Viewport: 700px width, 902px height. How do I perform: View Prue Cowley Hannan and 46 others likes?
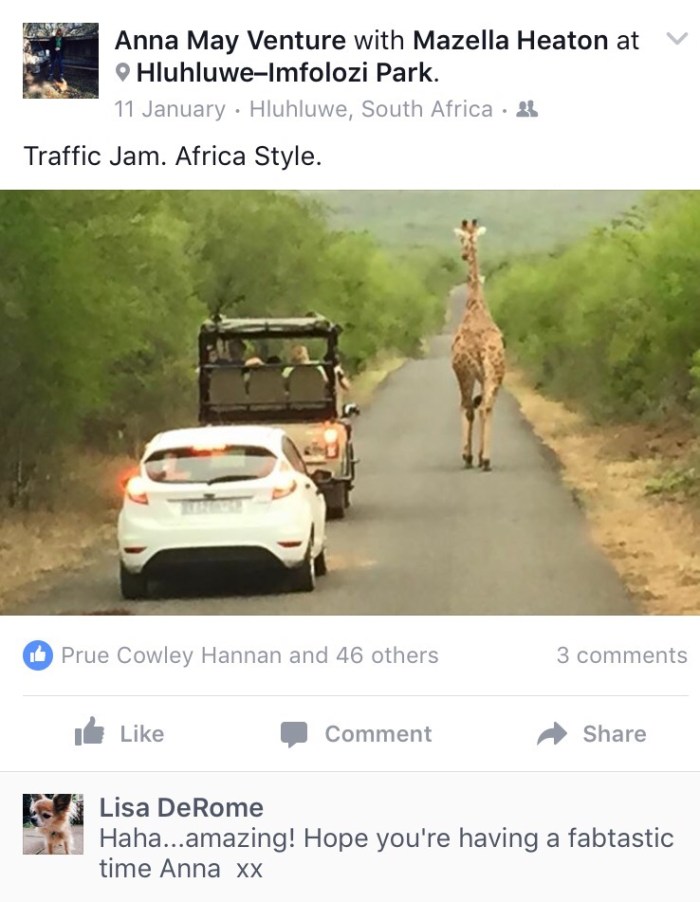(x=249, y=656)
